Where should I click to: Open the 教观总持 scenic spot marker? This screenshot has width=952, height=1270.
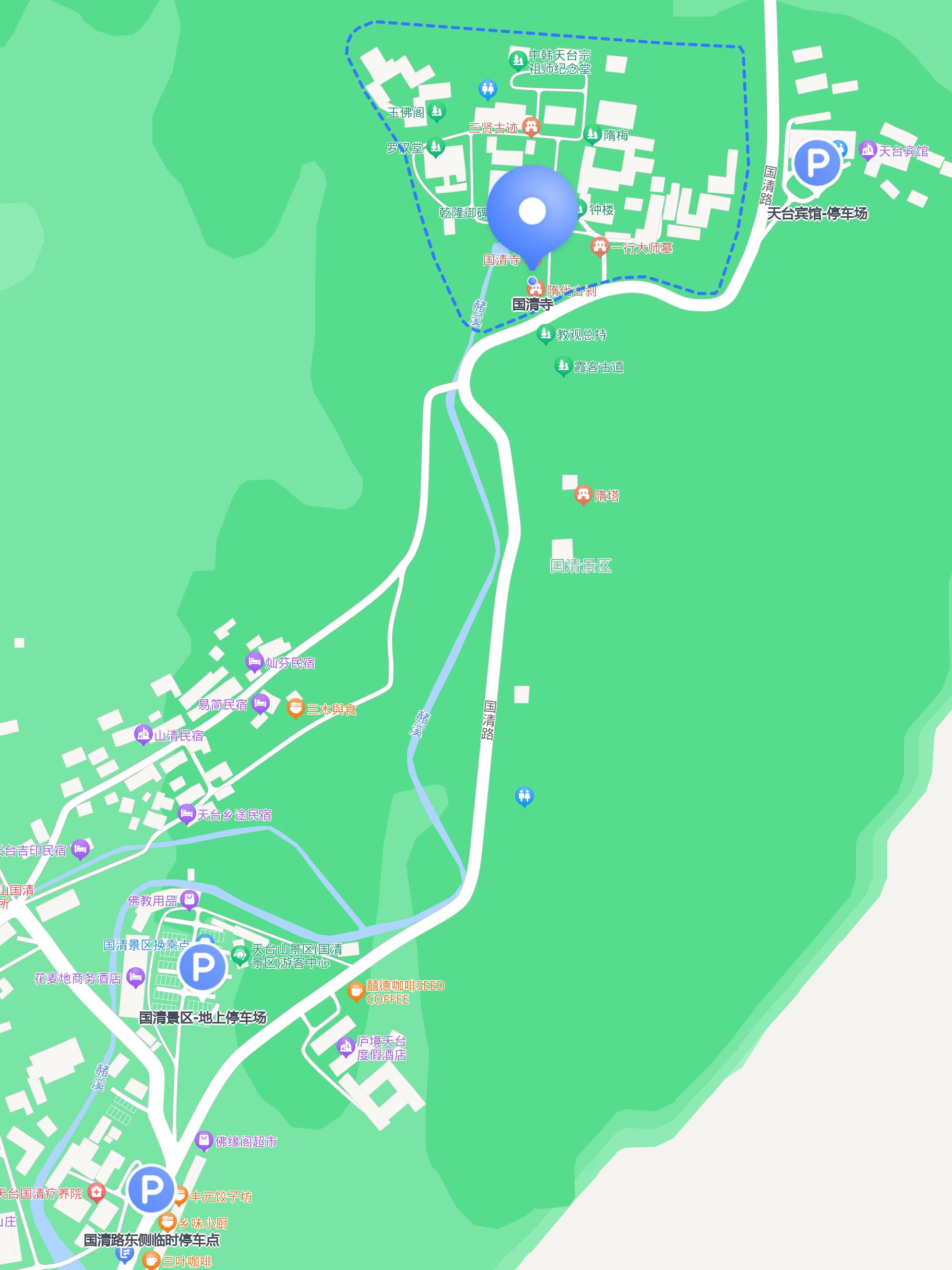[544, 334]
